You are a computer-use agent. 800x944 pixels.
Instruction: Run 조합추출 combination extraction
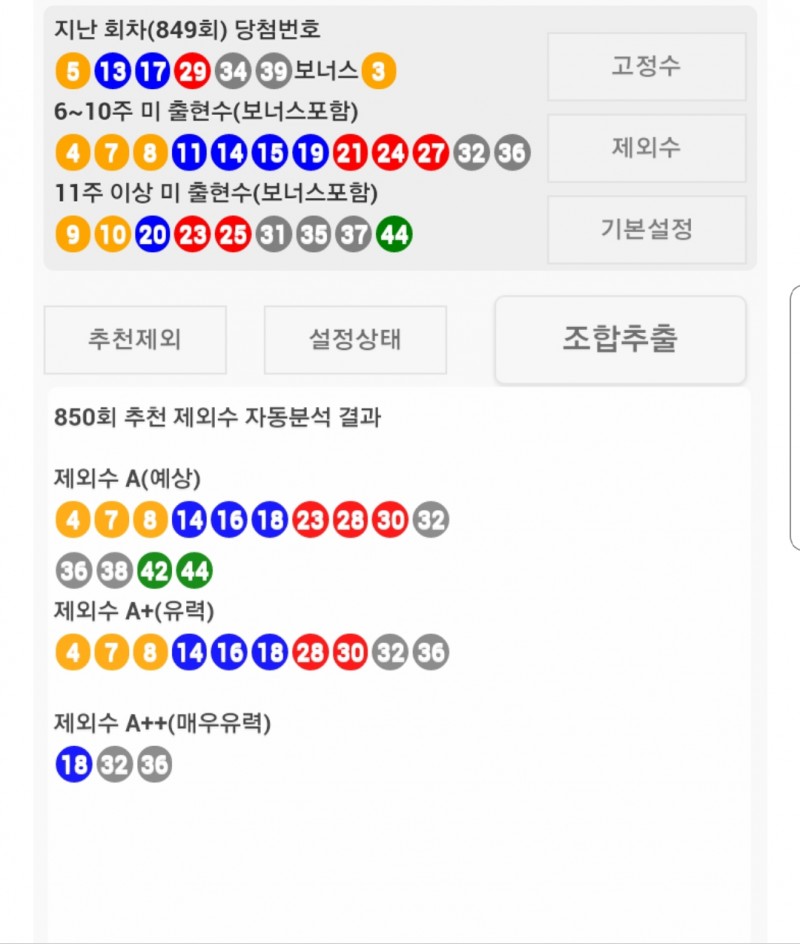[x=620, y=339]
